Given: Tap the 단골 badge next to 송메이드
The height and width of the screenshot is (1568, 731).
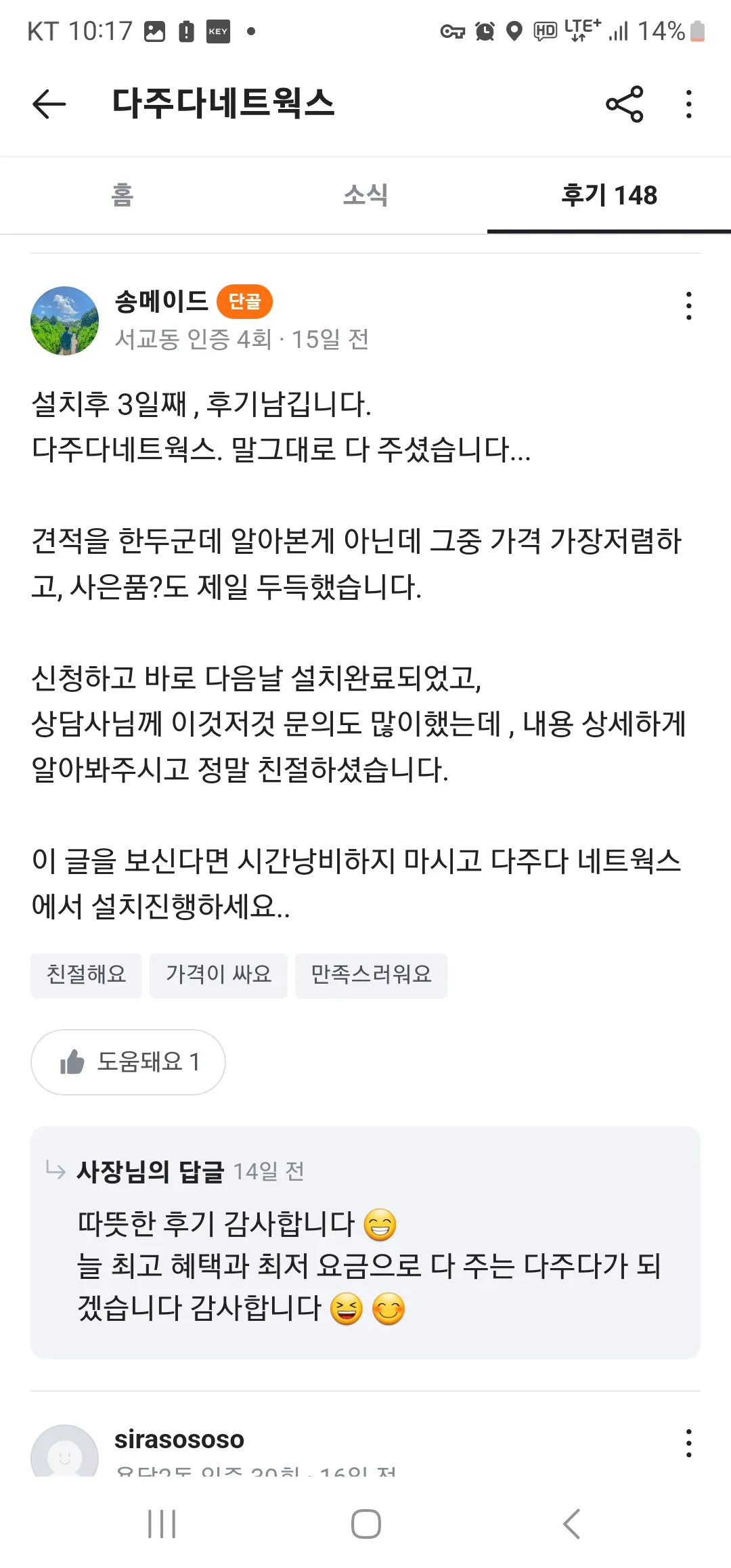Looking at the screenshot, I should click(246, 302).
